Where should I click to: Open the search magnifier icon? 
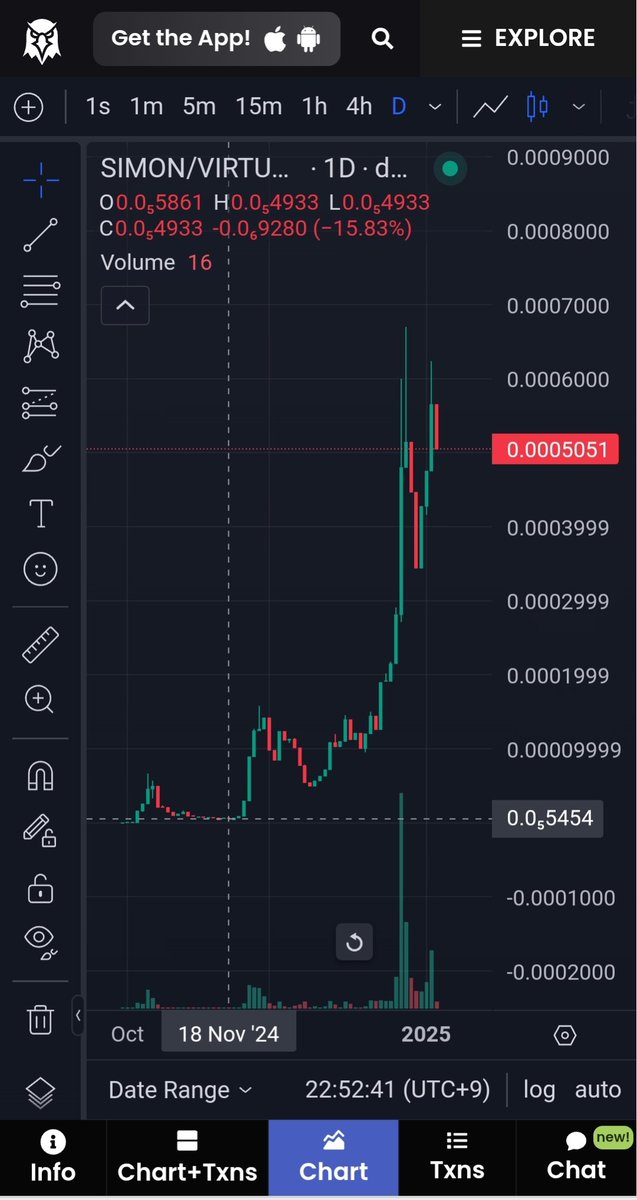(x=381, y=39)
